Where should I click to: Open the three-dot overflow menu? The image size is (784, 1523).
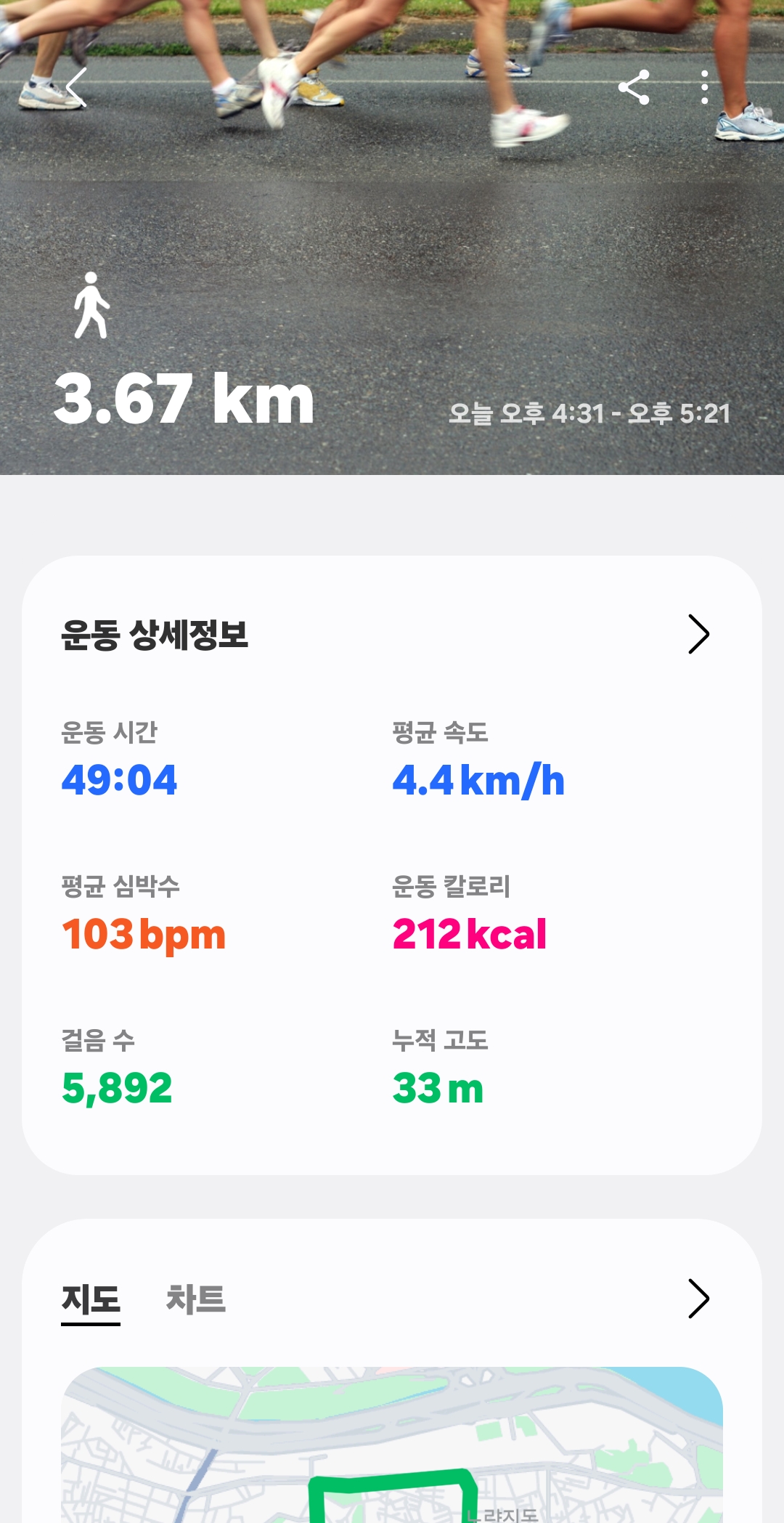pyautogui.click(x=704, y=88)
